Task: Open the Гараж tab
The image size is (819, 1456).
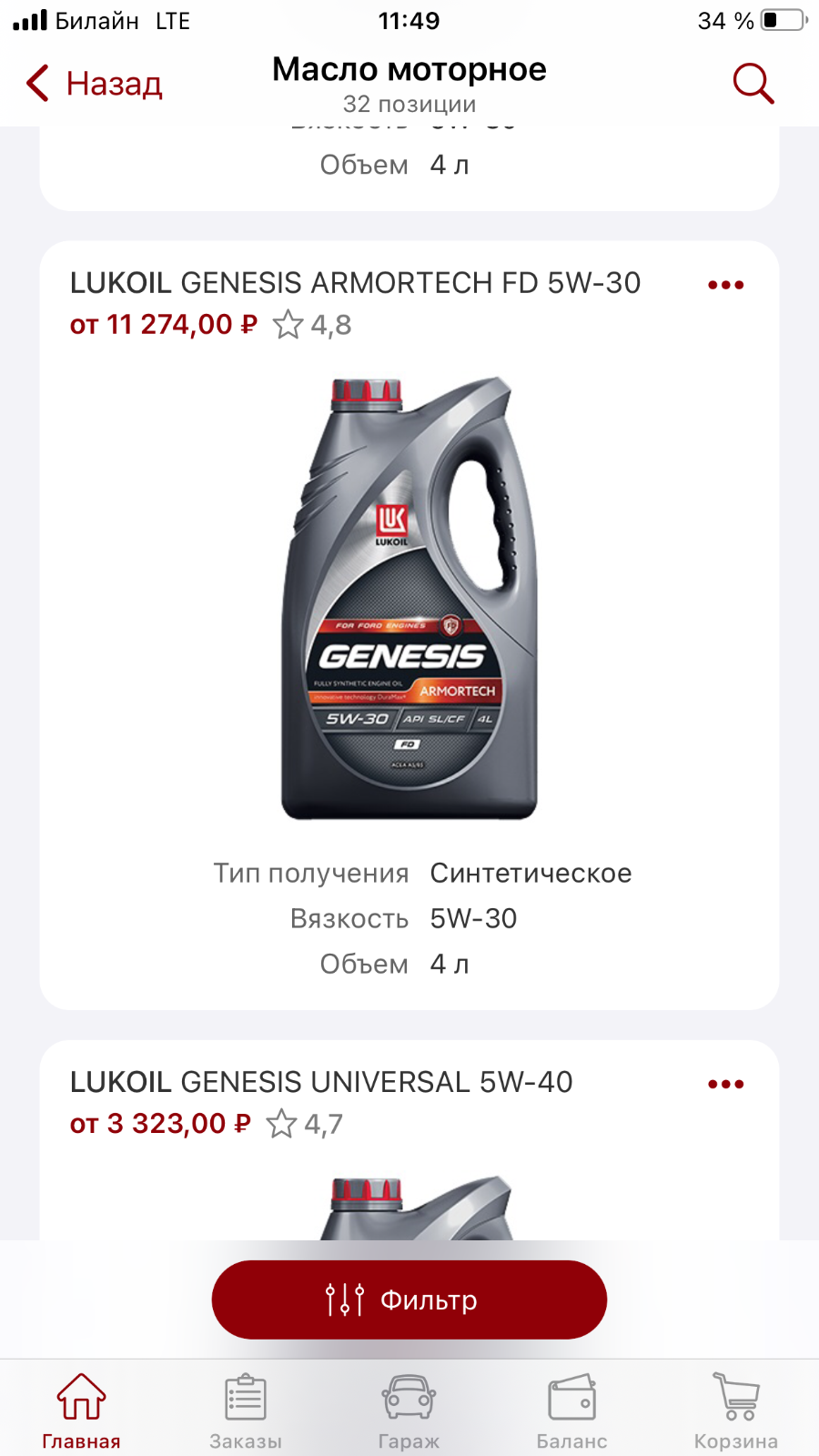Action: coord(409,1410)
